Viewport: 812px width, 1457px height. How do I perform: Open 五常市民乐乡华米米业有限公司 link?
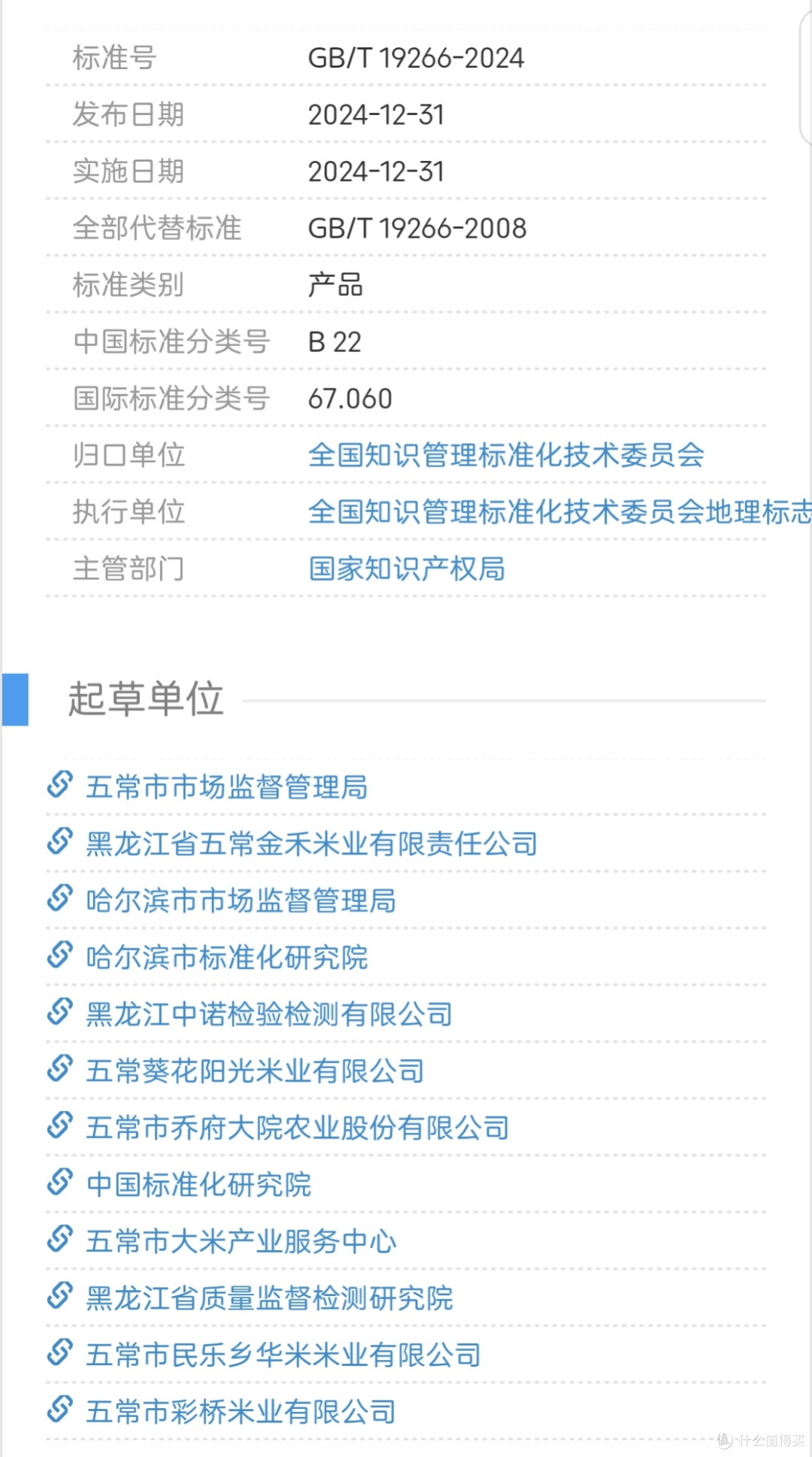click(x=283, y=1355)
